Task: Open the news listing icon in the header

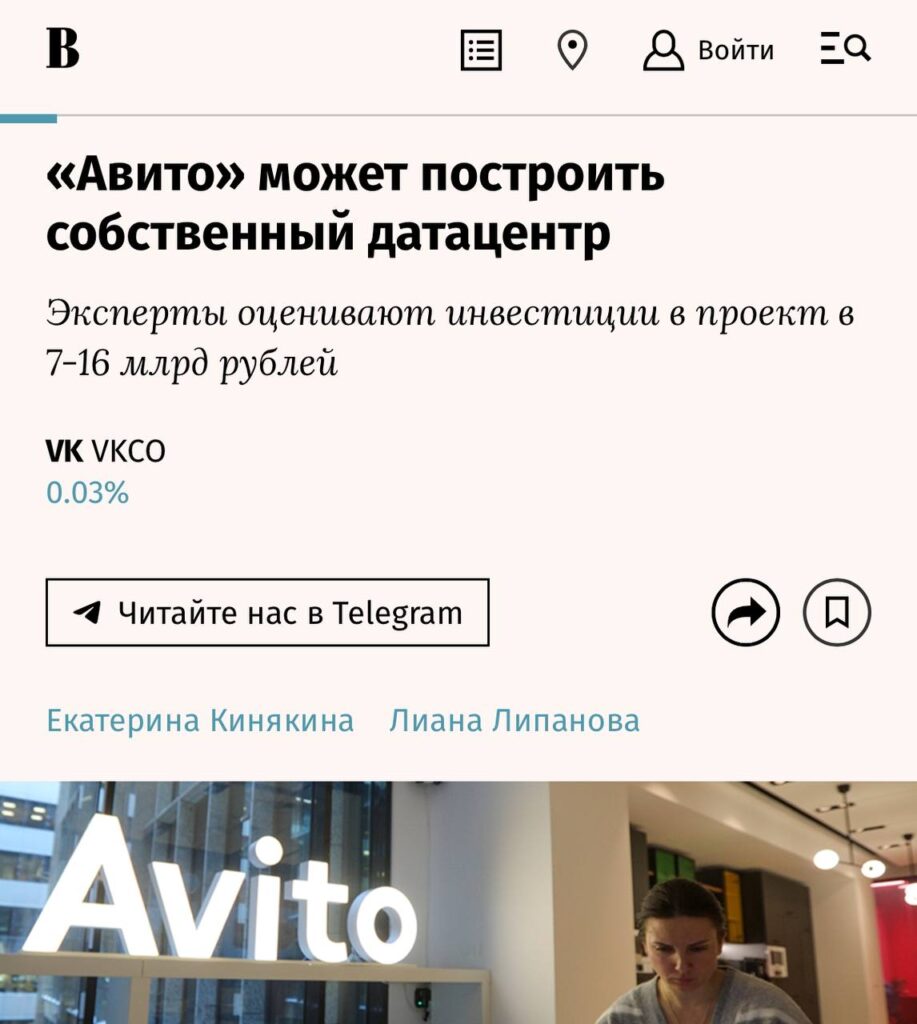Action: point(482,50)
